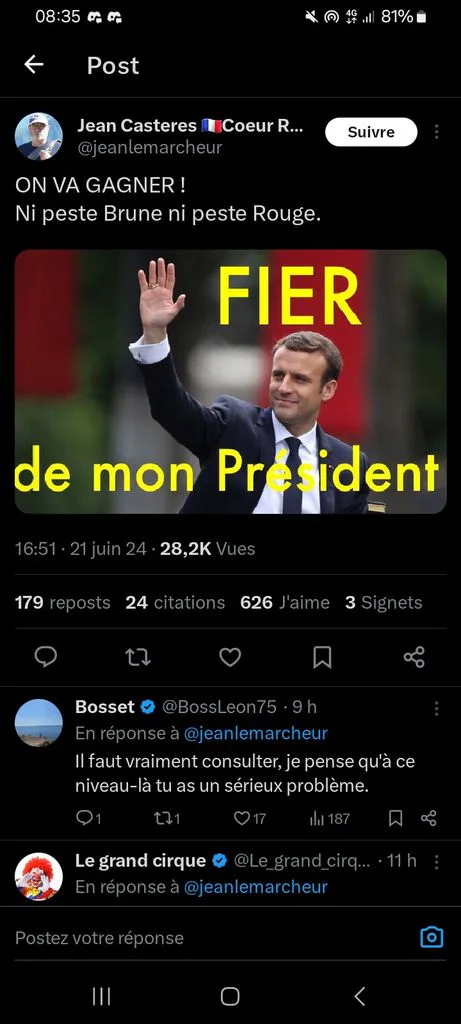
Task: Like Bosset's reply
Action: pyautogui.click(x=249, y=818)
